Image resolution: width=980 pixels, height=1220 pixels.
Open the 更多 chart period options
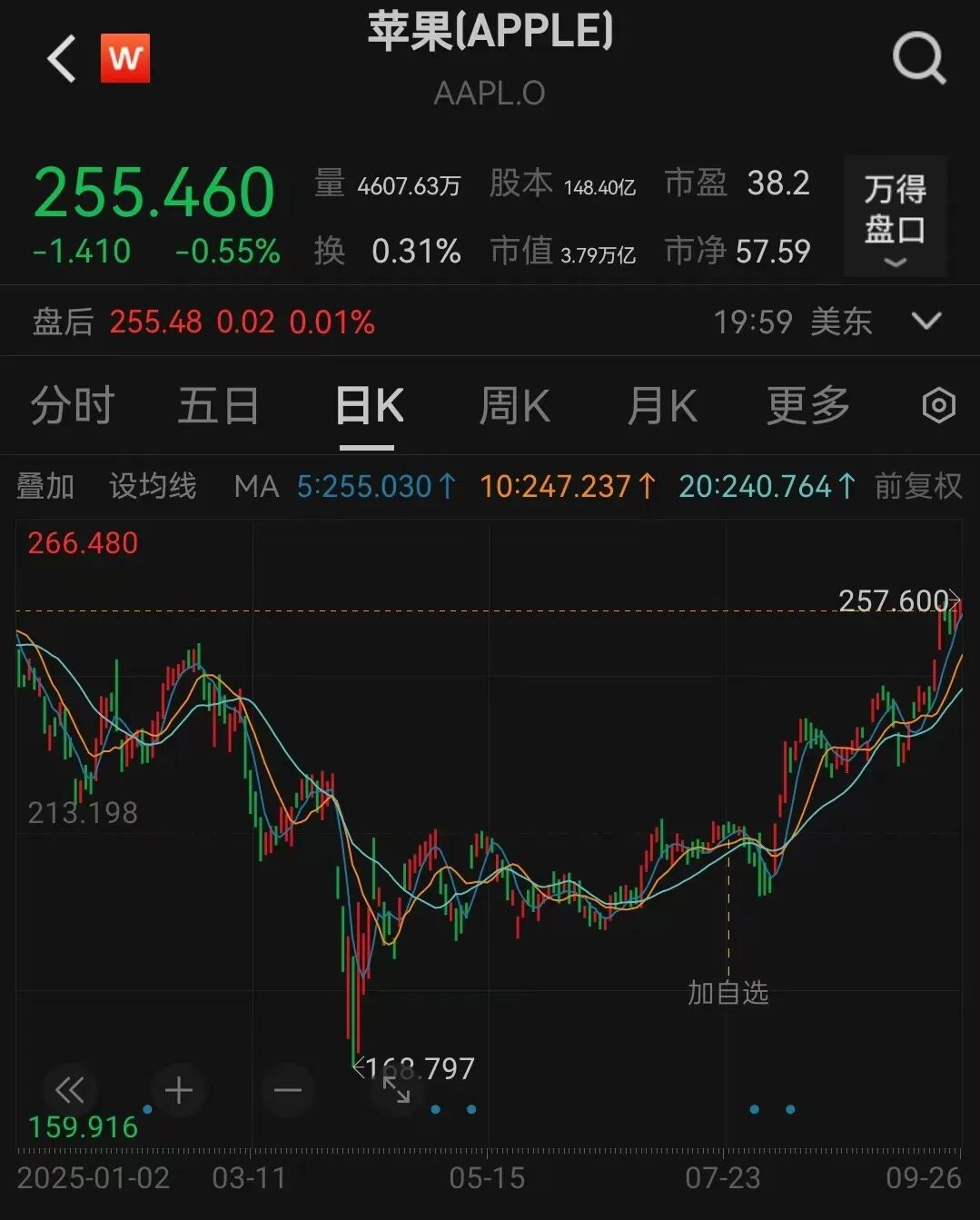(x=807, y=406)
